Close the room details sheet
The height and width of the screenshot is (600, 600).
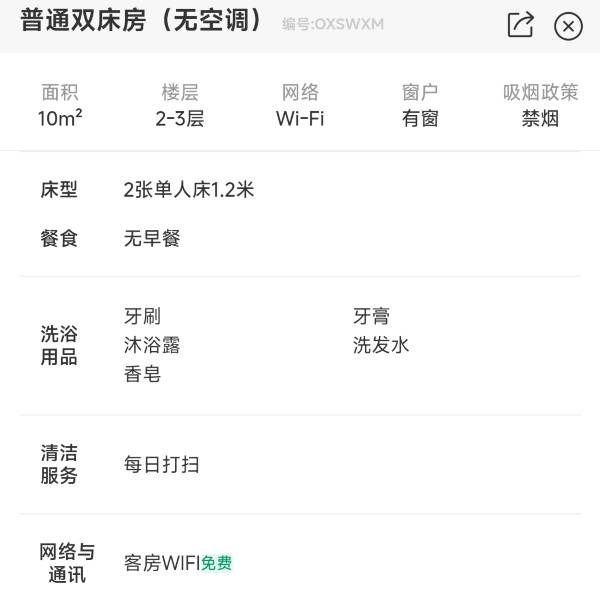(568, 26)
